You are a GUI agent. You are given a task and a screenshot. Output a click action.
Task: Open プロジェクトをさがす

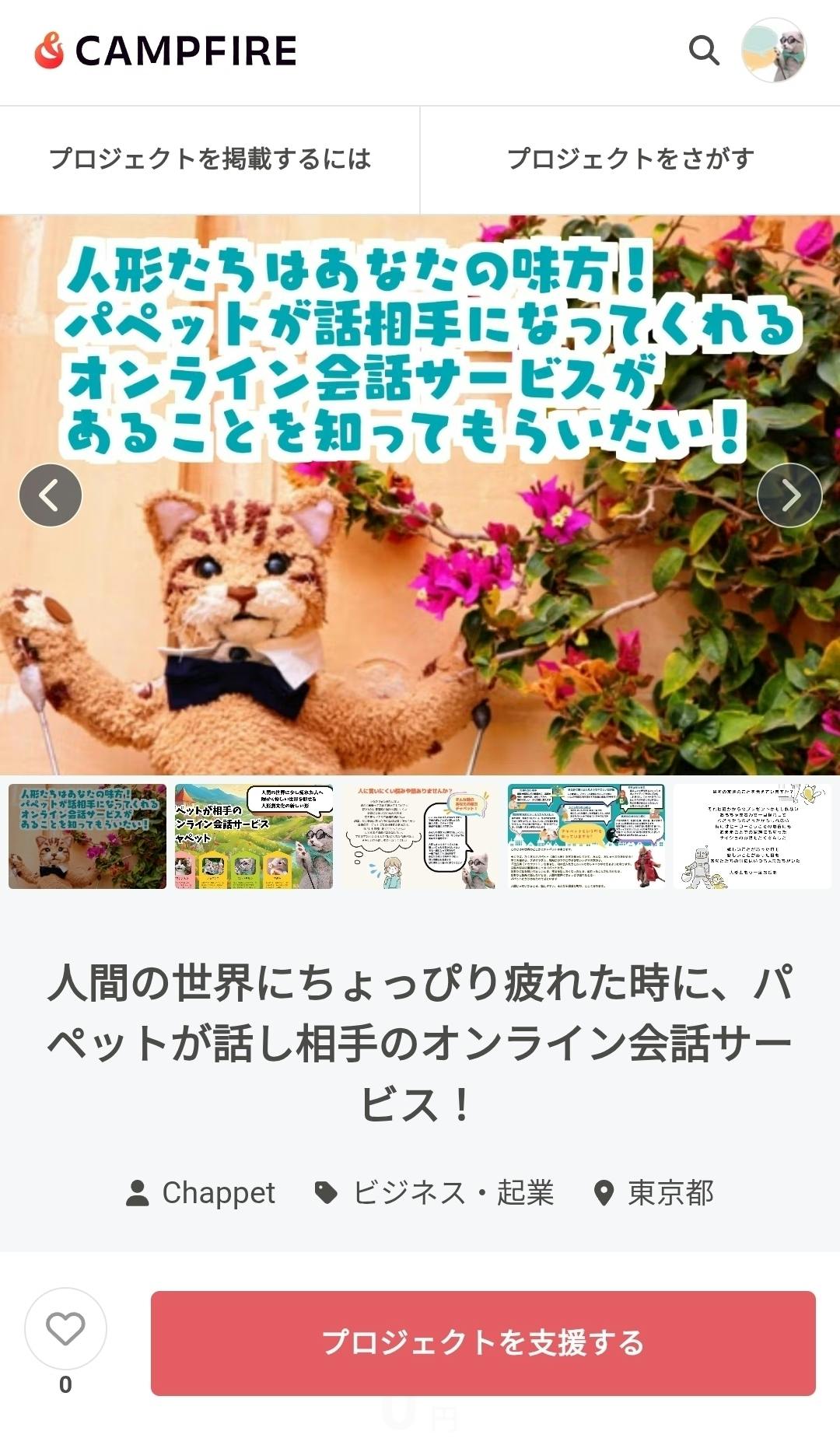point(630,159)
